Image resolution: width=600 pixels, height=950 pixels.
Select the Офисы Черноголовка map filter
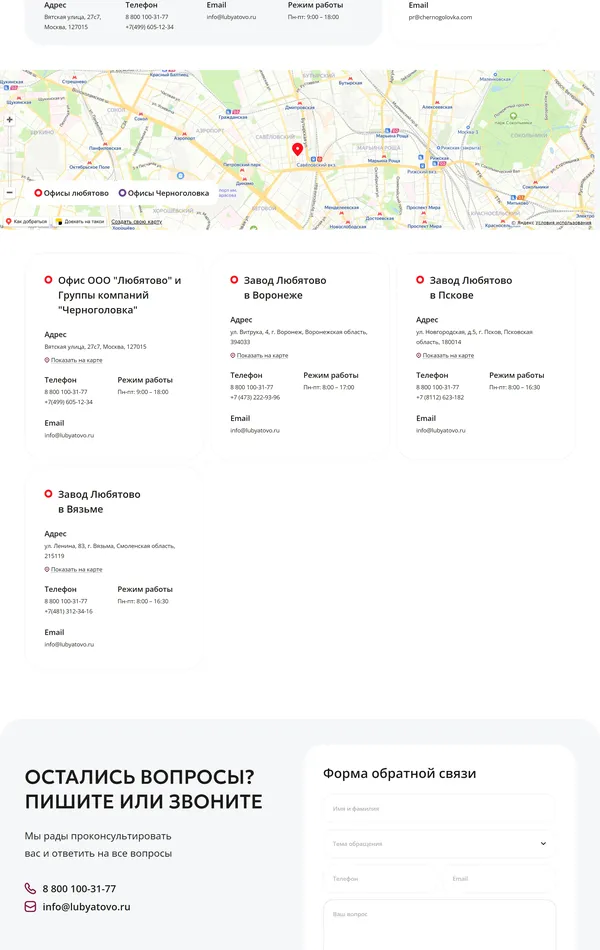163,193
